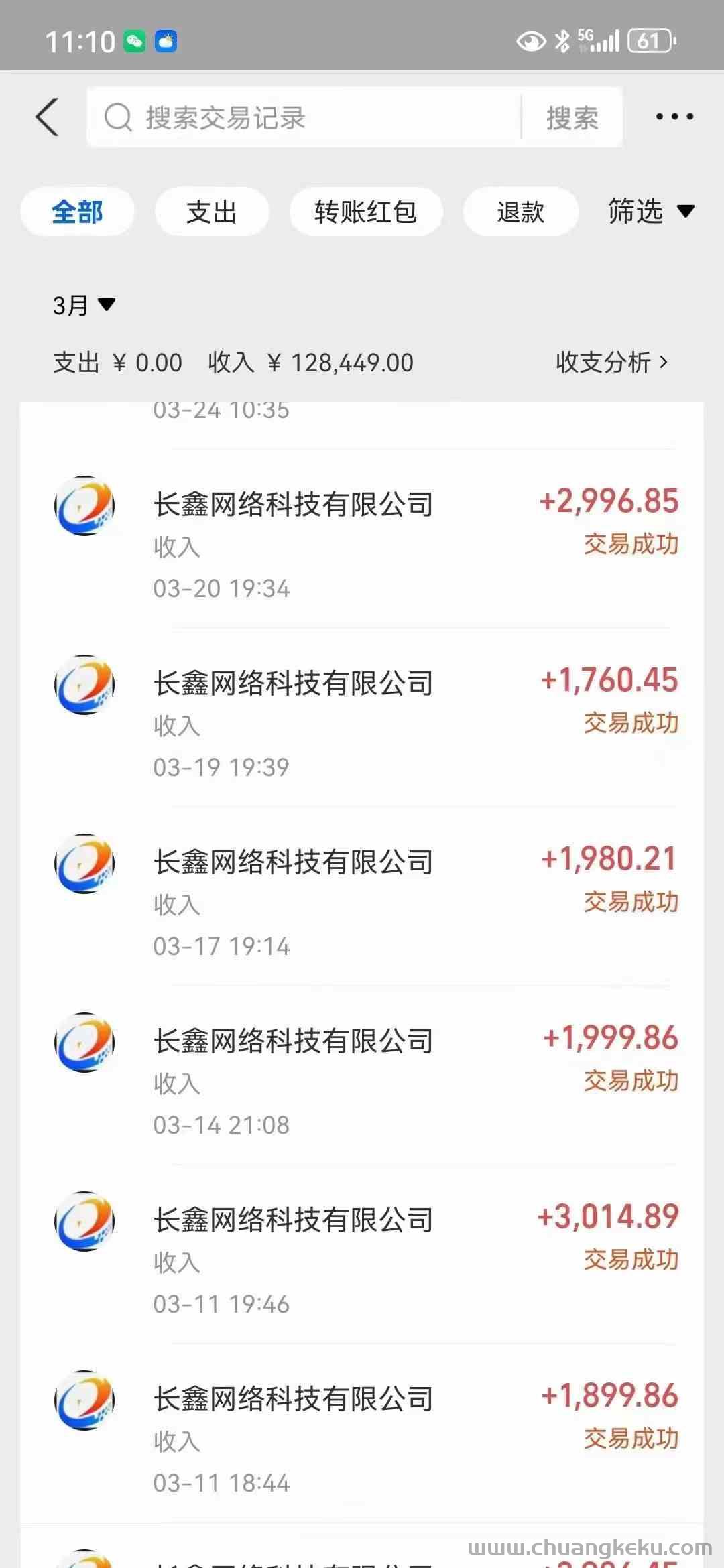The image size is (724, 1568).
Task: View the +1,999.86 transaction from 03-14
Action: [362, 1075]
